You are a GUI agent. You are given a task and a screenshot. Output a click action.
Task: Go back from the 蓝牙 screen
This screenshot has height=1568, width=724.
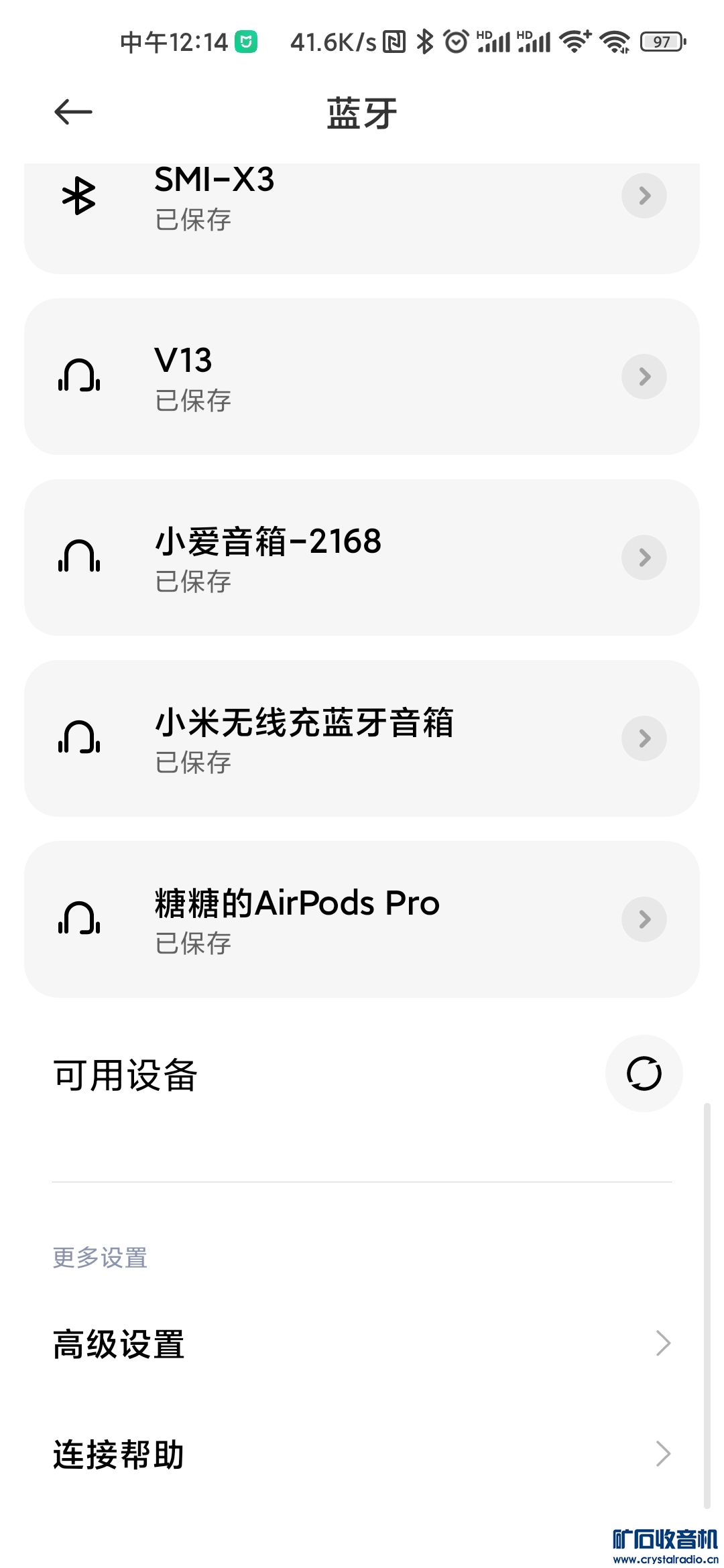73,112
